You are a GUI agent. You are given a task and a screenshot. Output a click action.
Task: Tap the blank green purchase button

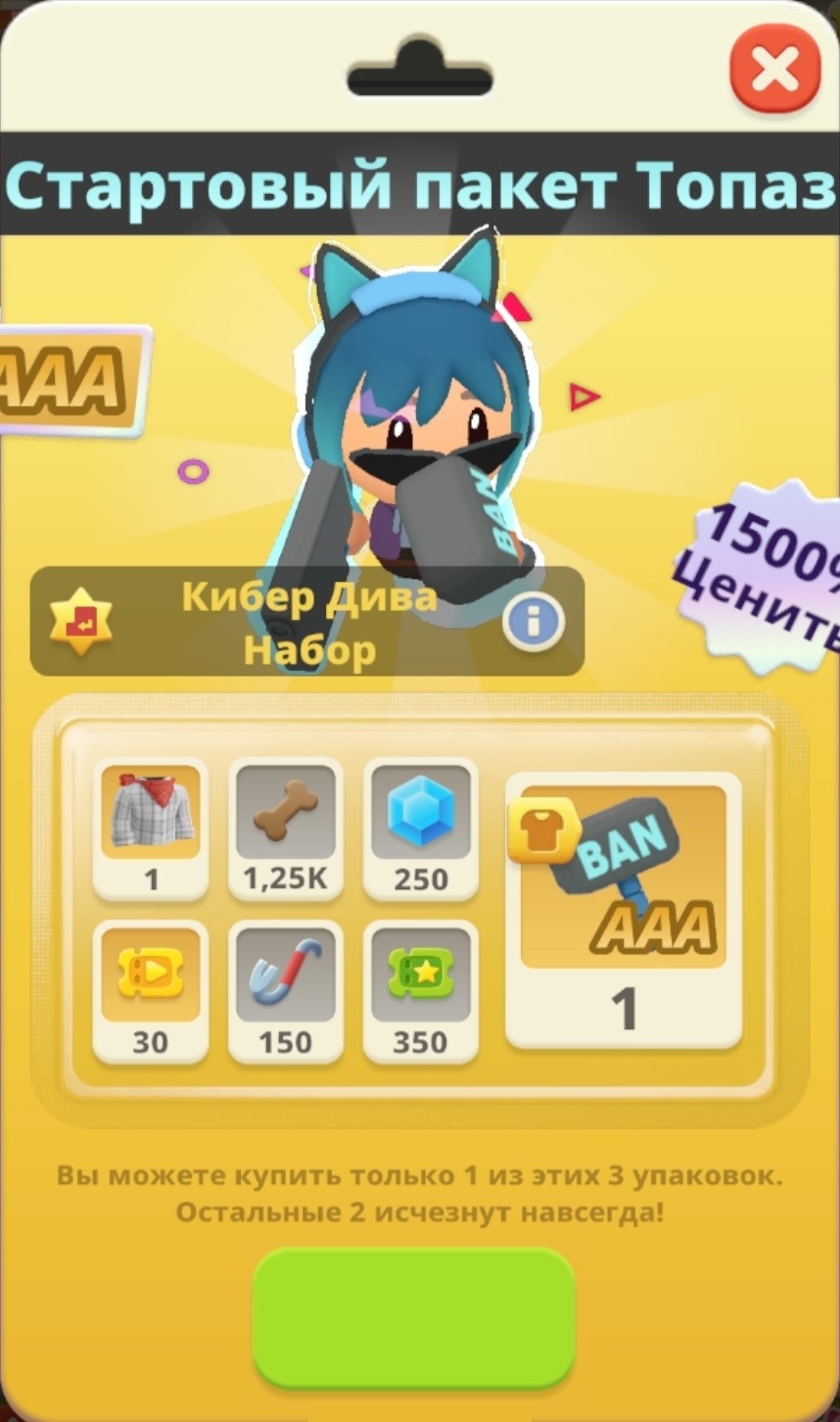coord(414,1317)
